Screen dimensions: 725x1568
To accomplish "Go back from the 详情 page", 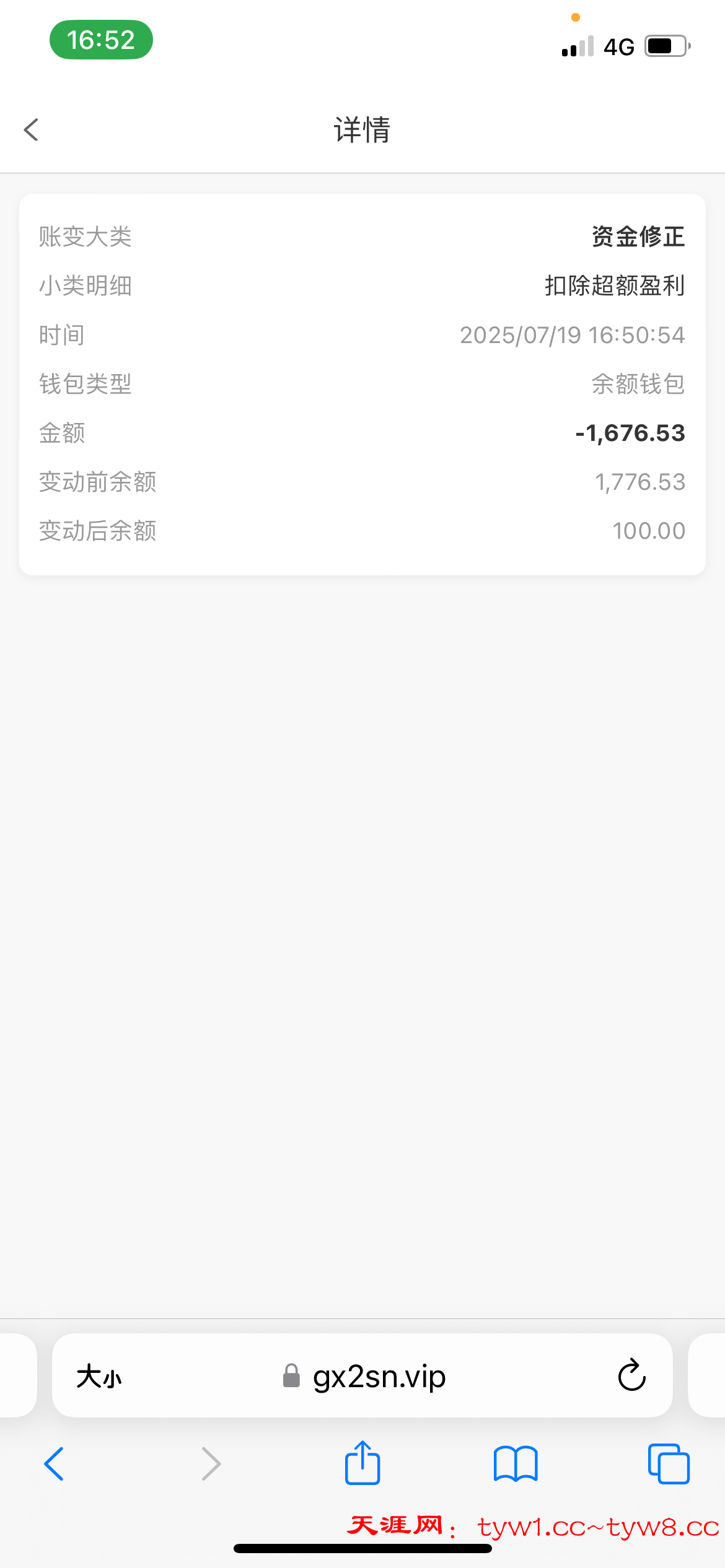I will tap(32, 130).
